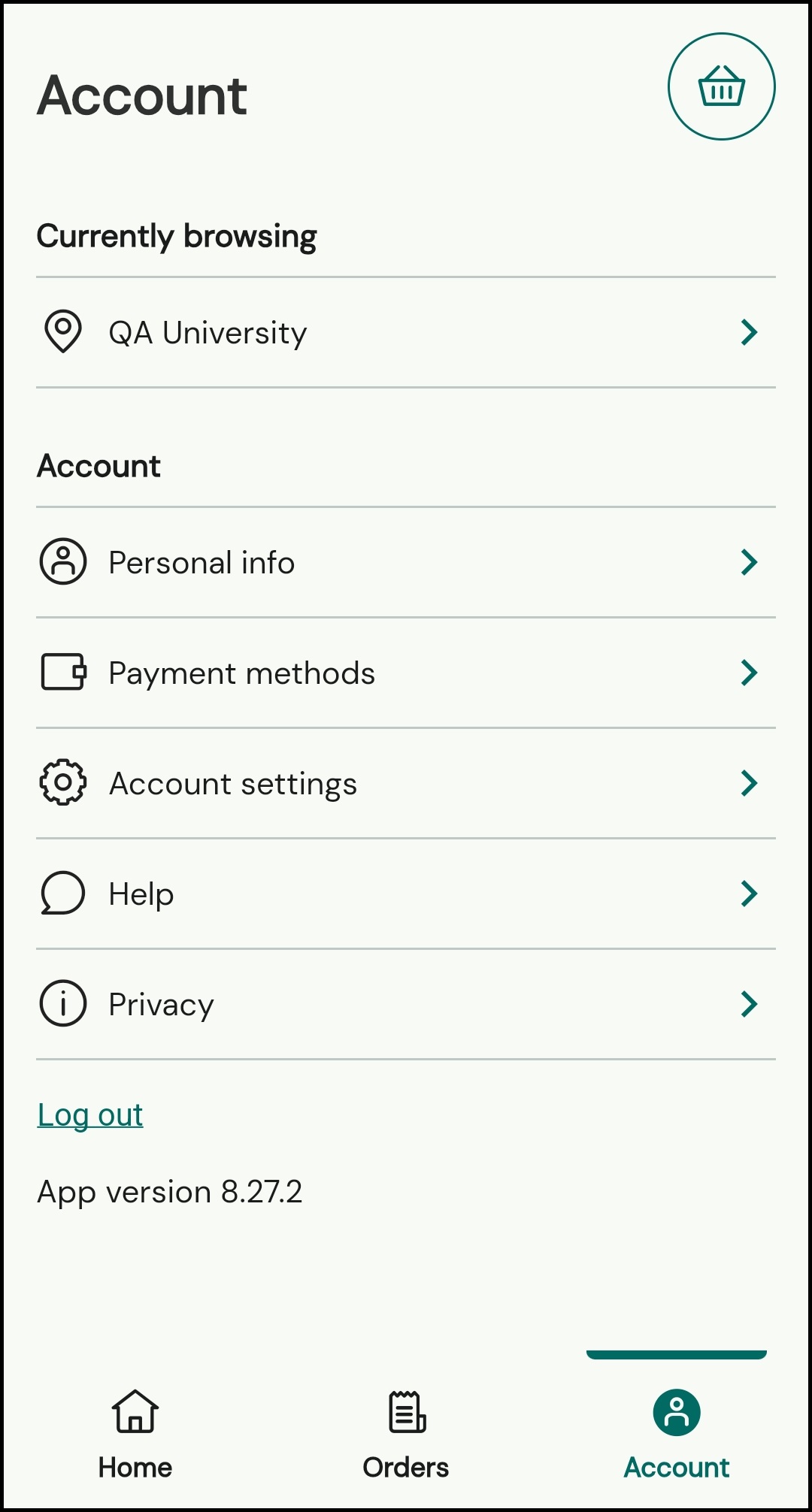
Task: Open Payment methods
Action: (x=406, y=673)
